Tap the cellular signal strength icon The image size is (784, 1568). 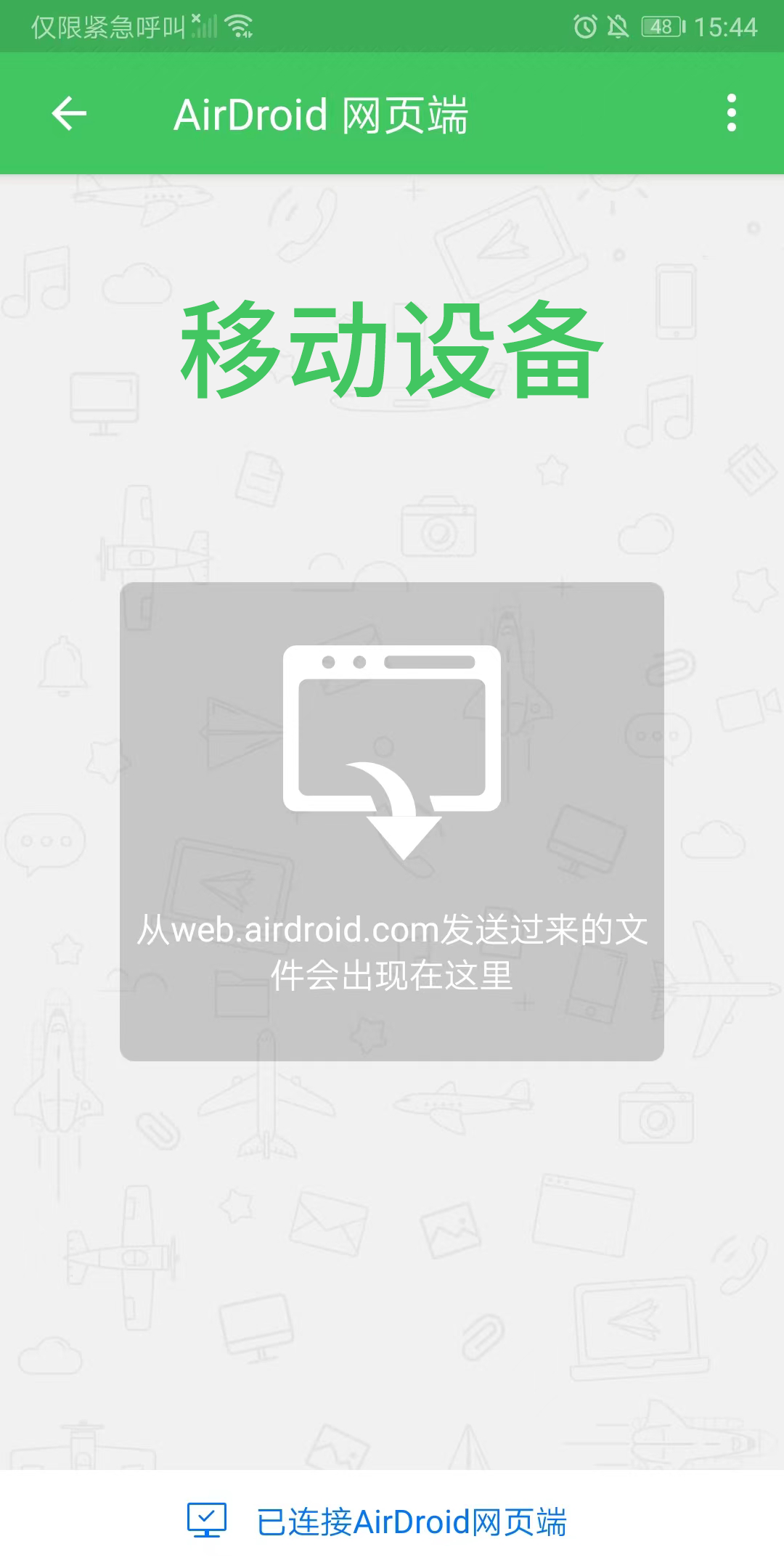(x=205, y=25)
